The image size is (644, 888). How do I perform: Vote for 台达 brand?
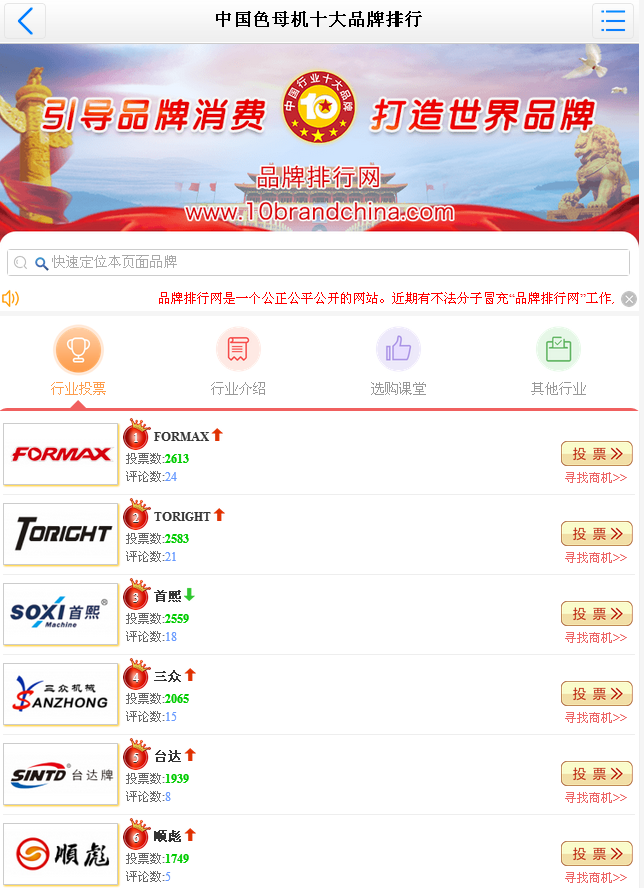596,774
